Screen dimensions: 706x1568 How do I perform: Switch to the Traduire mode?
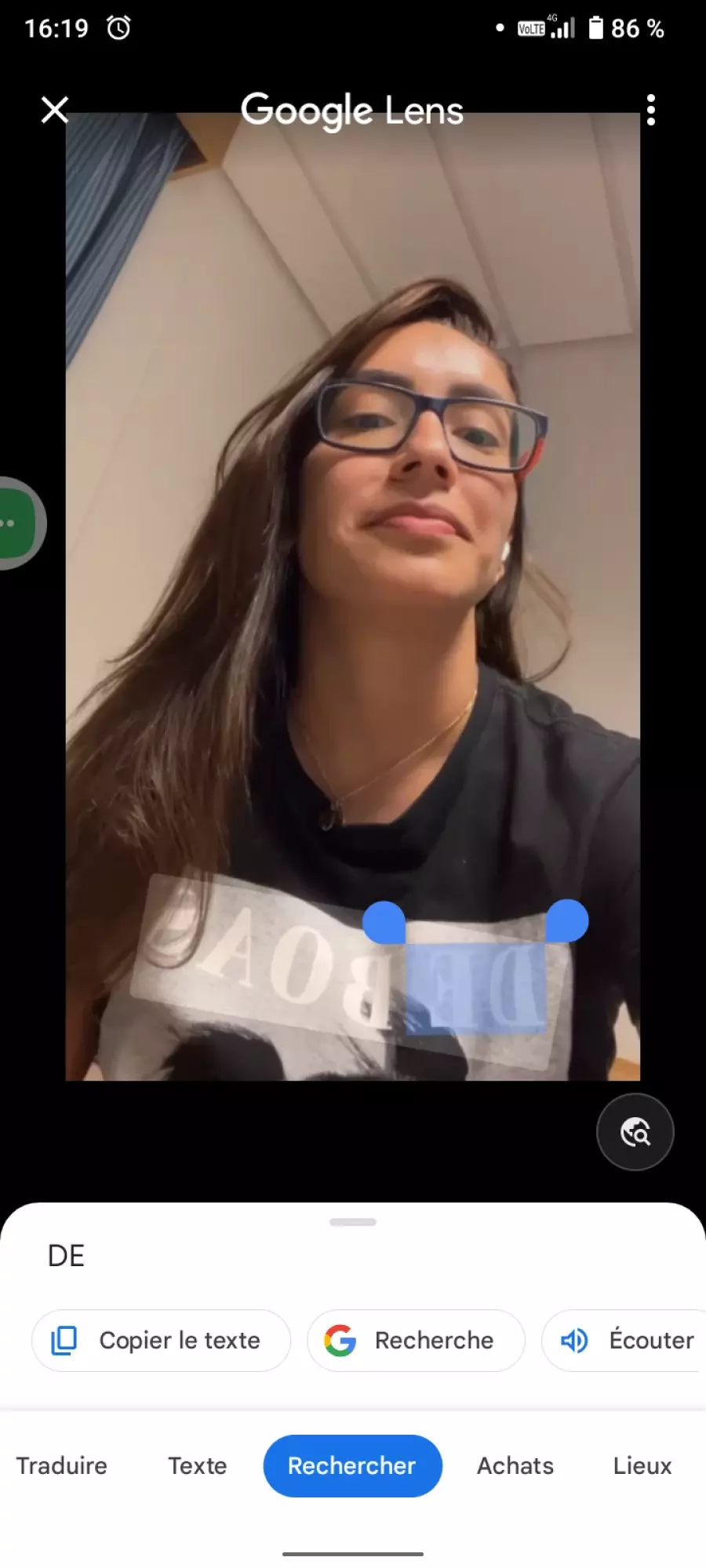pyautogui.click(x=62, y=1466)
